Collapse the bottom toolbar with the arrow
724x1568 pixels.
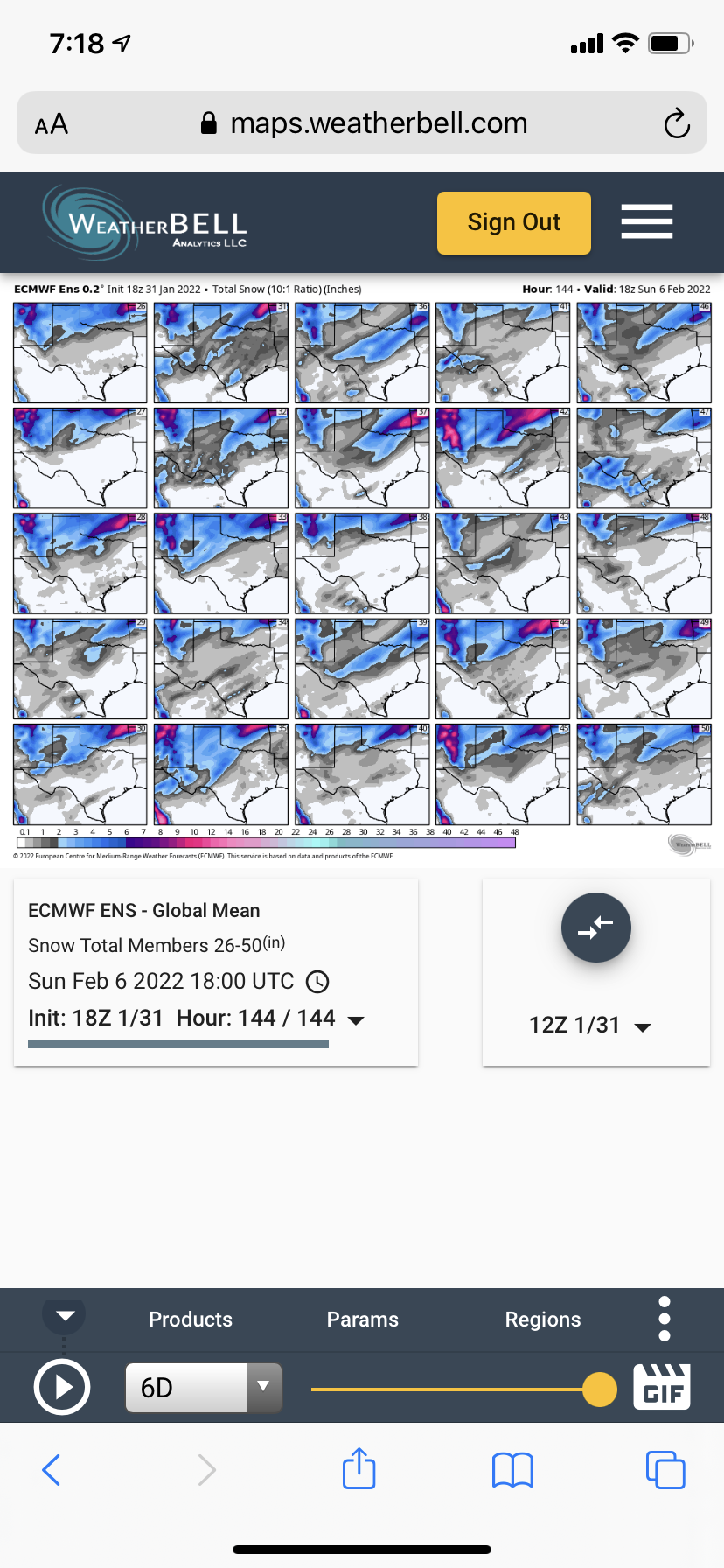pyautogui.click(x=65, y=1315)
